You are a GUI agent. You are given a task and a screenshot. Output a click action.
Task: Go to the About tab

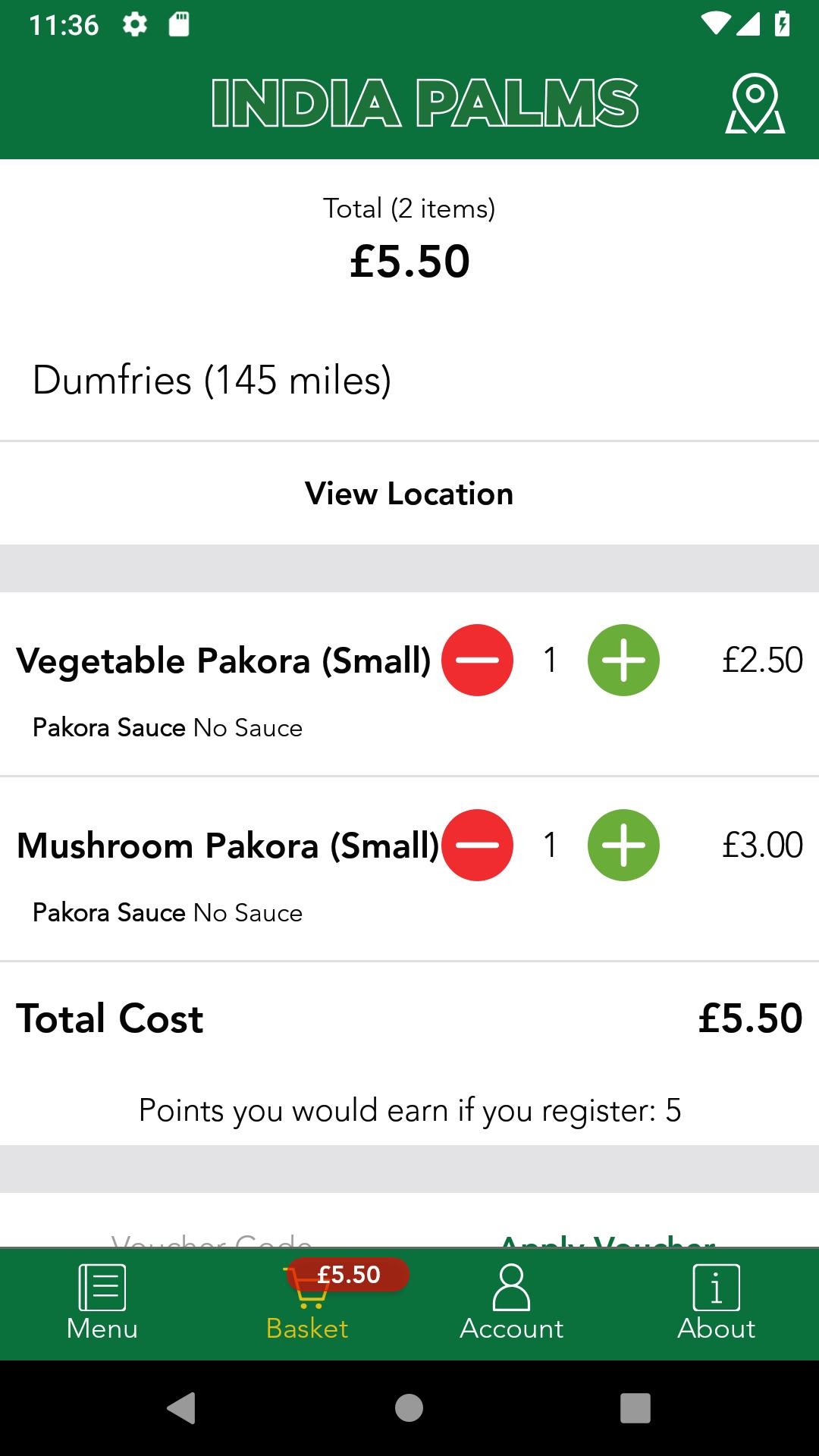click(717, 1304)
